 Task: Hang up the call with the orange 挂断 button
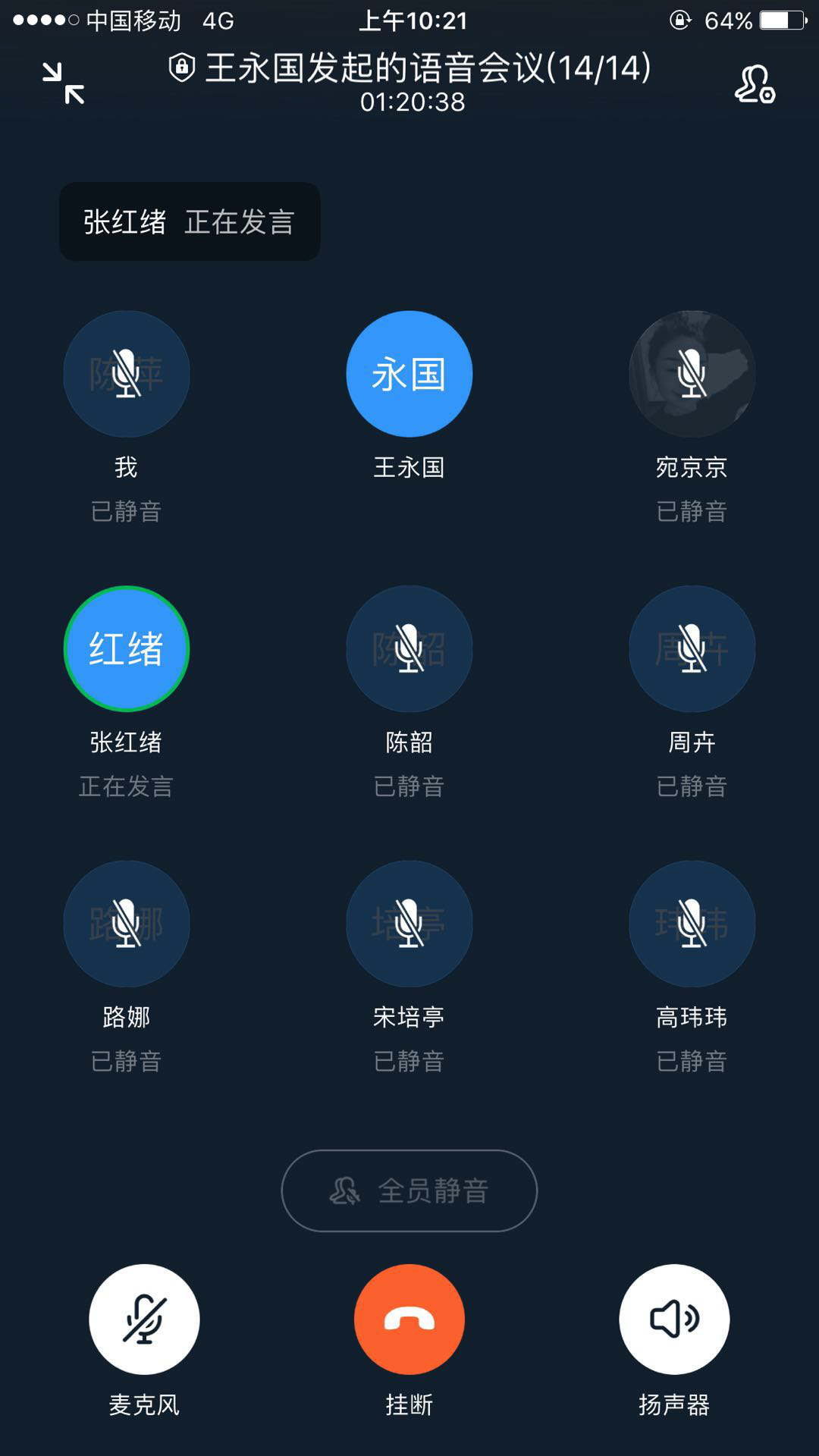tap(409, 1319)
